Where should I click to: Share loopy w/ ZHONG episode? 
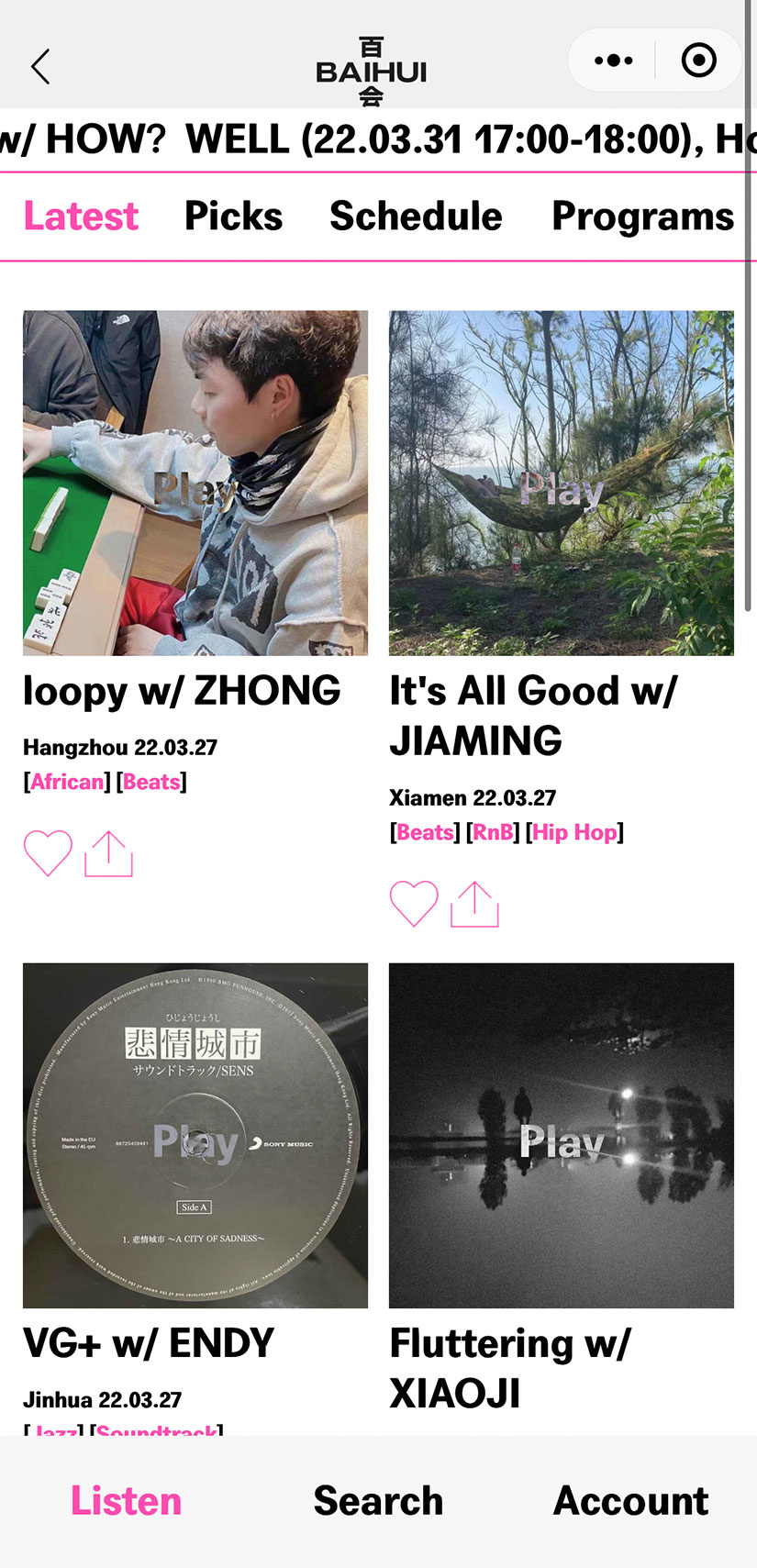pos(108,853)
